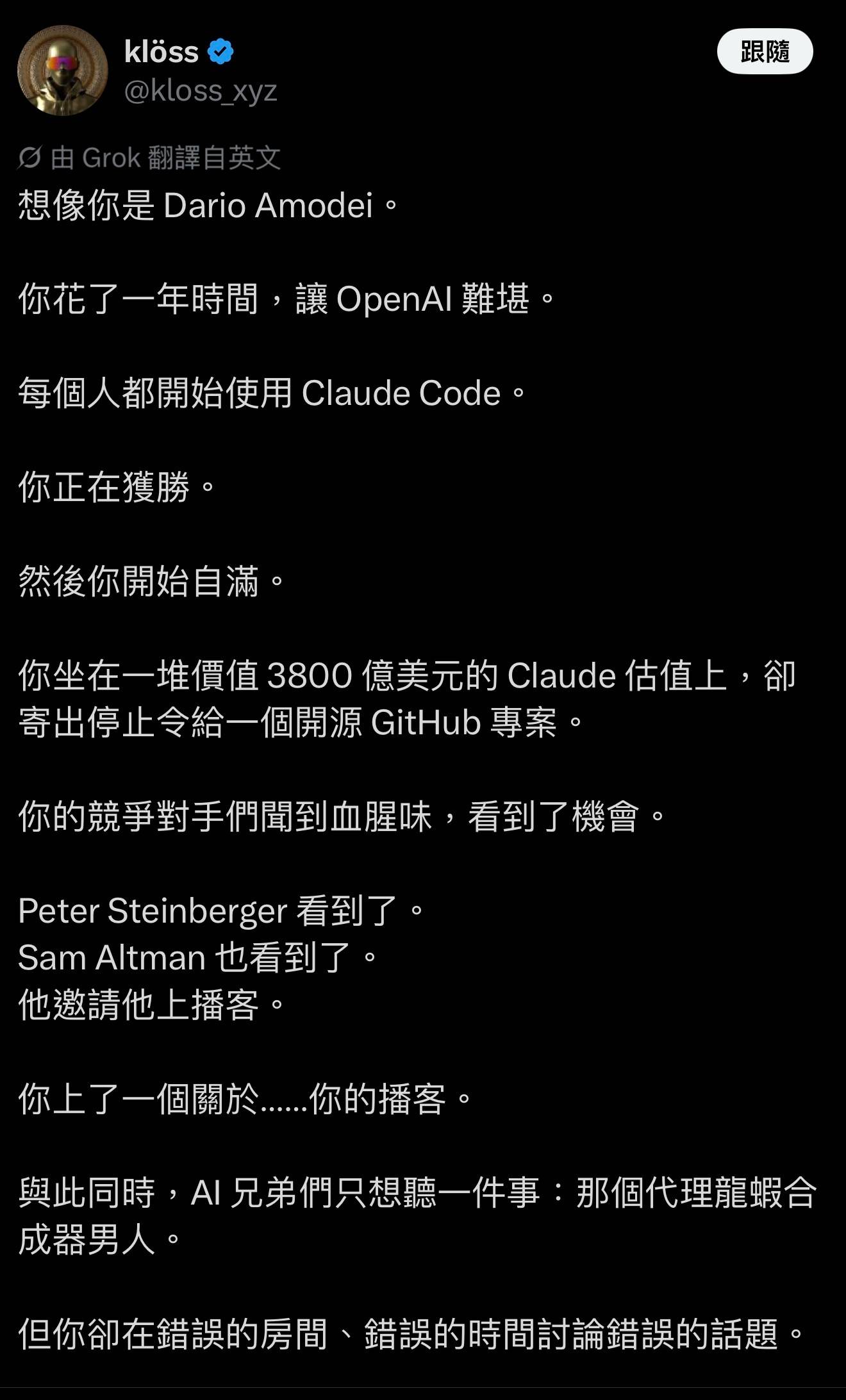Tap the 由 Grok 翻譯自英文 translation label

[150, 158]
